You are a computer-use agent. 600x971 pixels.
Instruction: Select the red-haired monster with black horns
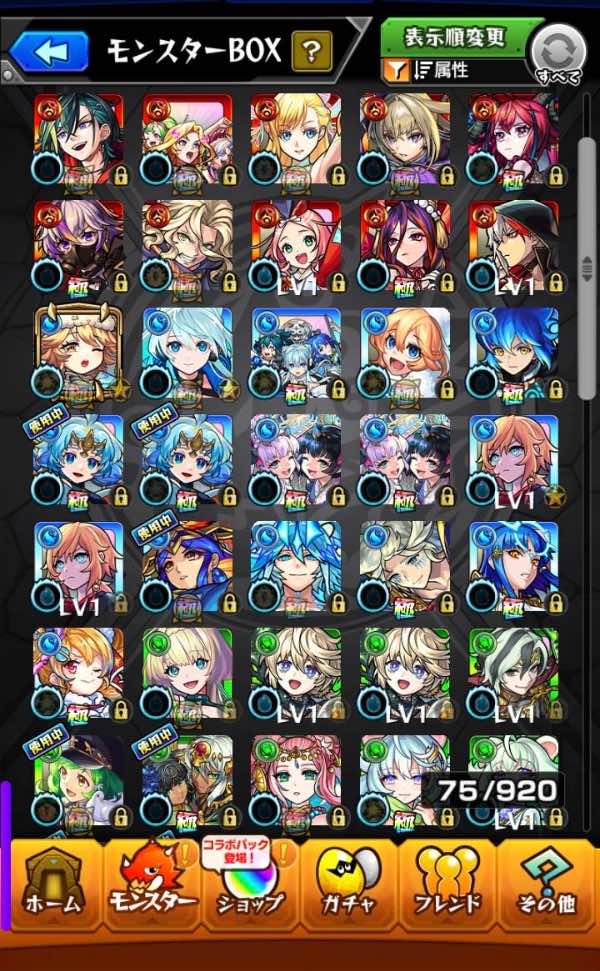click(514, 139)
